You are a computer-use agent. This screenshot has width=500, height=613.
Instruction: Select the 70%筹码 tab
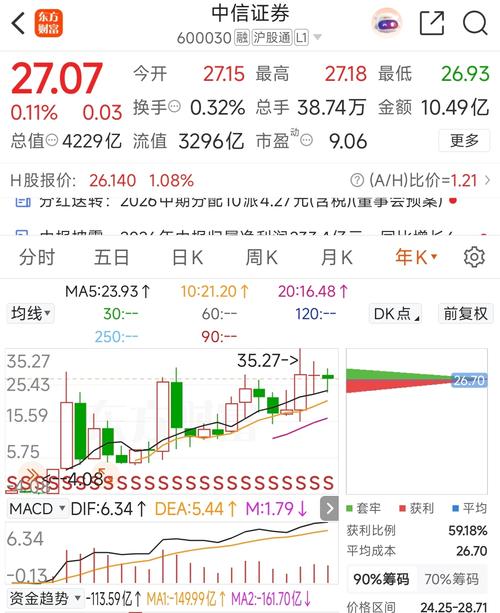click(x=452, y=579)
